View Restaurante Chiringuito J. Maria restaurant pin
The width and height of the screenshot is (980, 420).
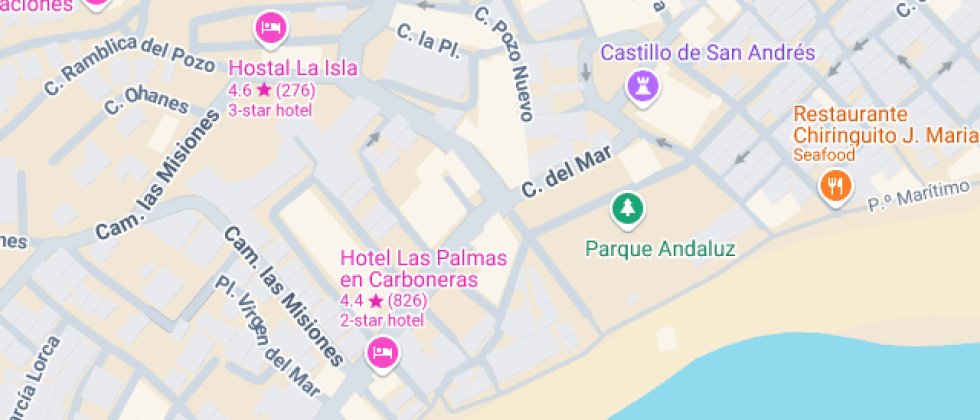835,184
